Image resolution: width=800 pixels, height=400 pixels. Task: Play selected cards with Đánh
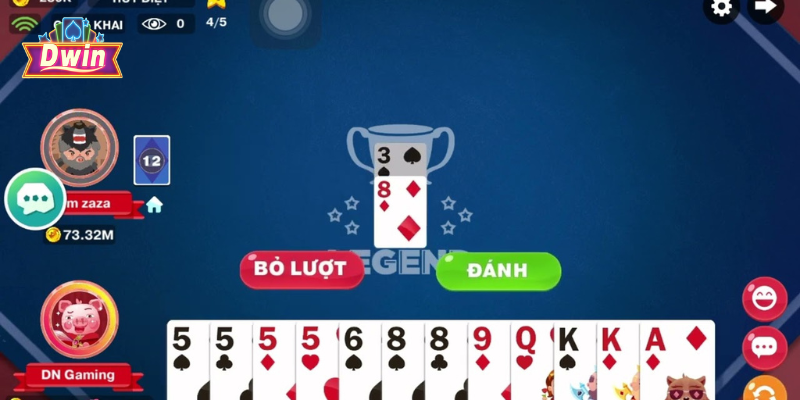tap(498, 270)
